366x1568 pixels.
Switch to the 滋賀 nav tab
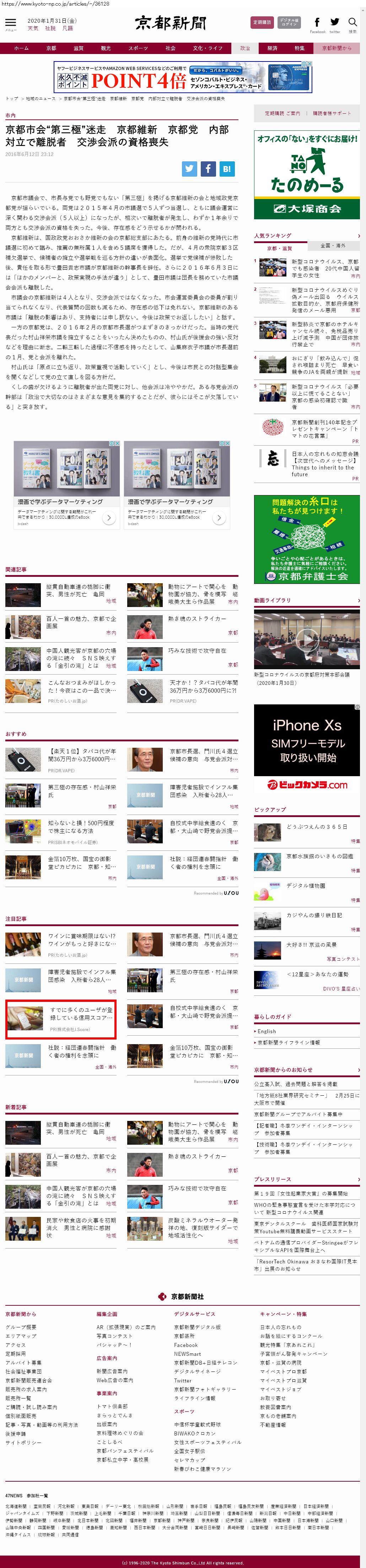point(79,48)
